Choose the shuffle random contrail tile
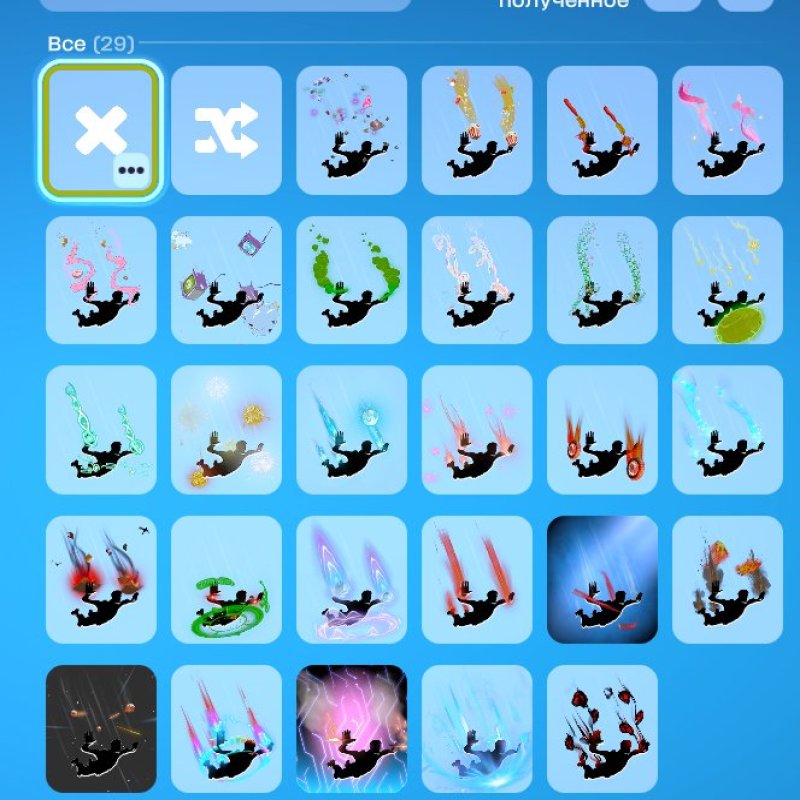 coord(226,130)
